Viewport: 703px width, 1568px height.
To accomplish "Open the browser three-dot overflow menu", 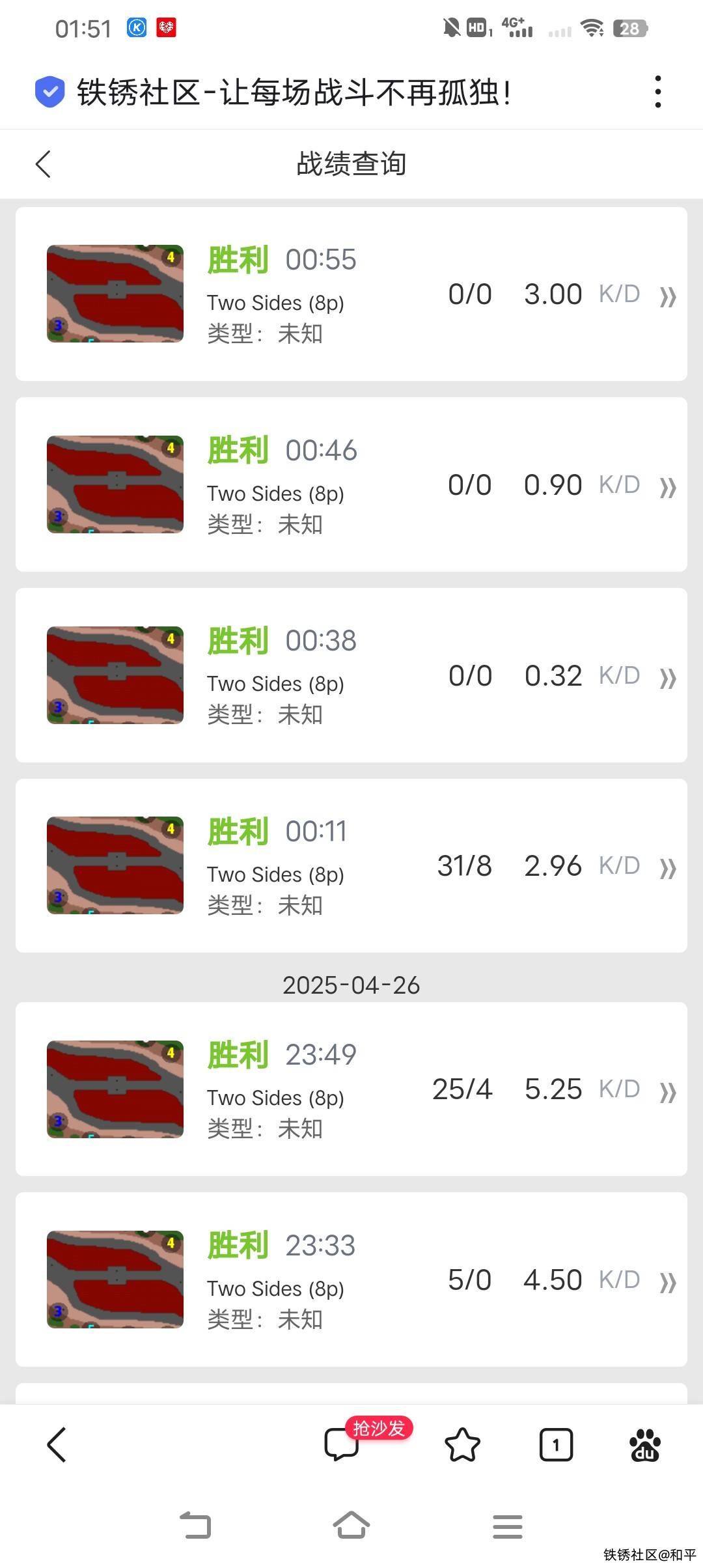I will coord(658,92).
